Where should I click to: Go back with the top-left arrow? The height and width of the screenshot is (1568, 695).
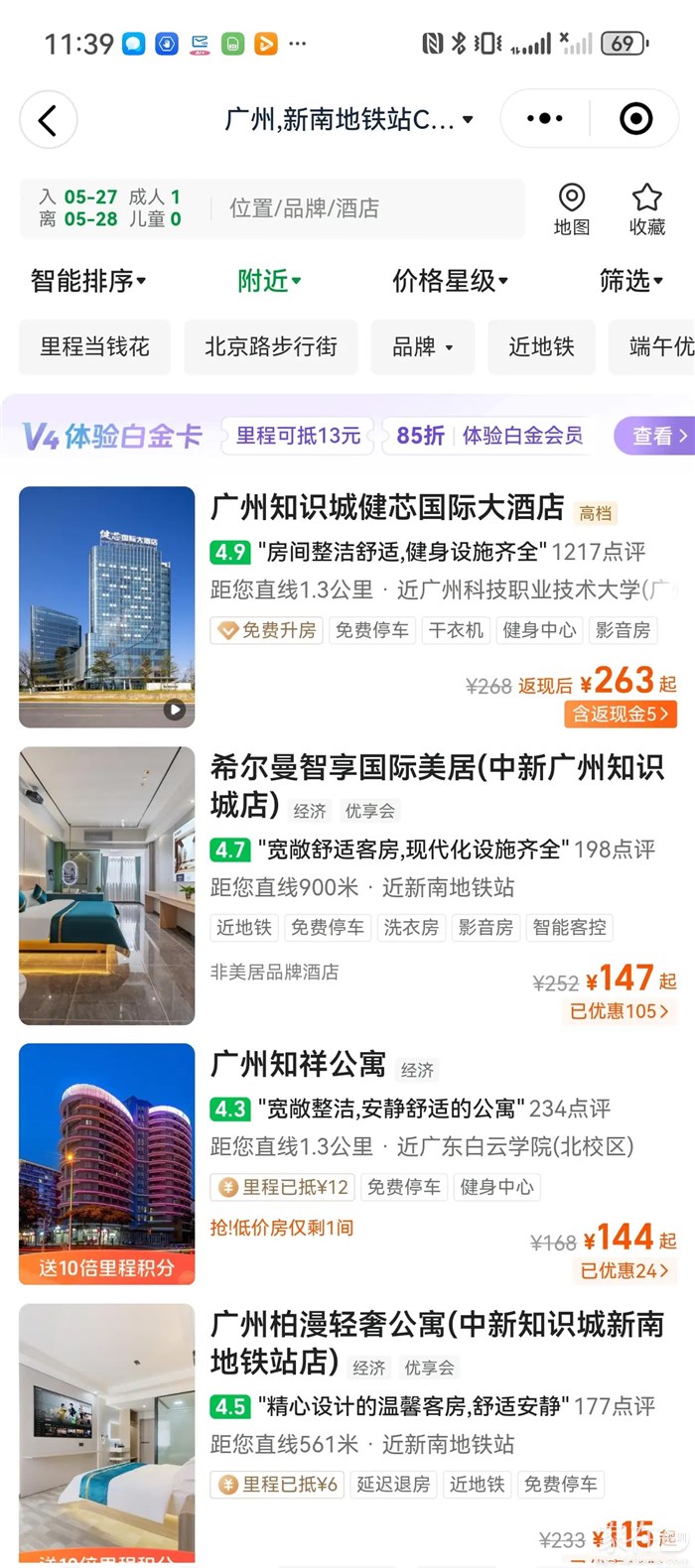[x=48, y=120]
